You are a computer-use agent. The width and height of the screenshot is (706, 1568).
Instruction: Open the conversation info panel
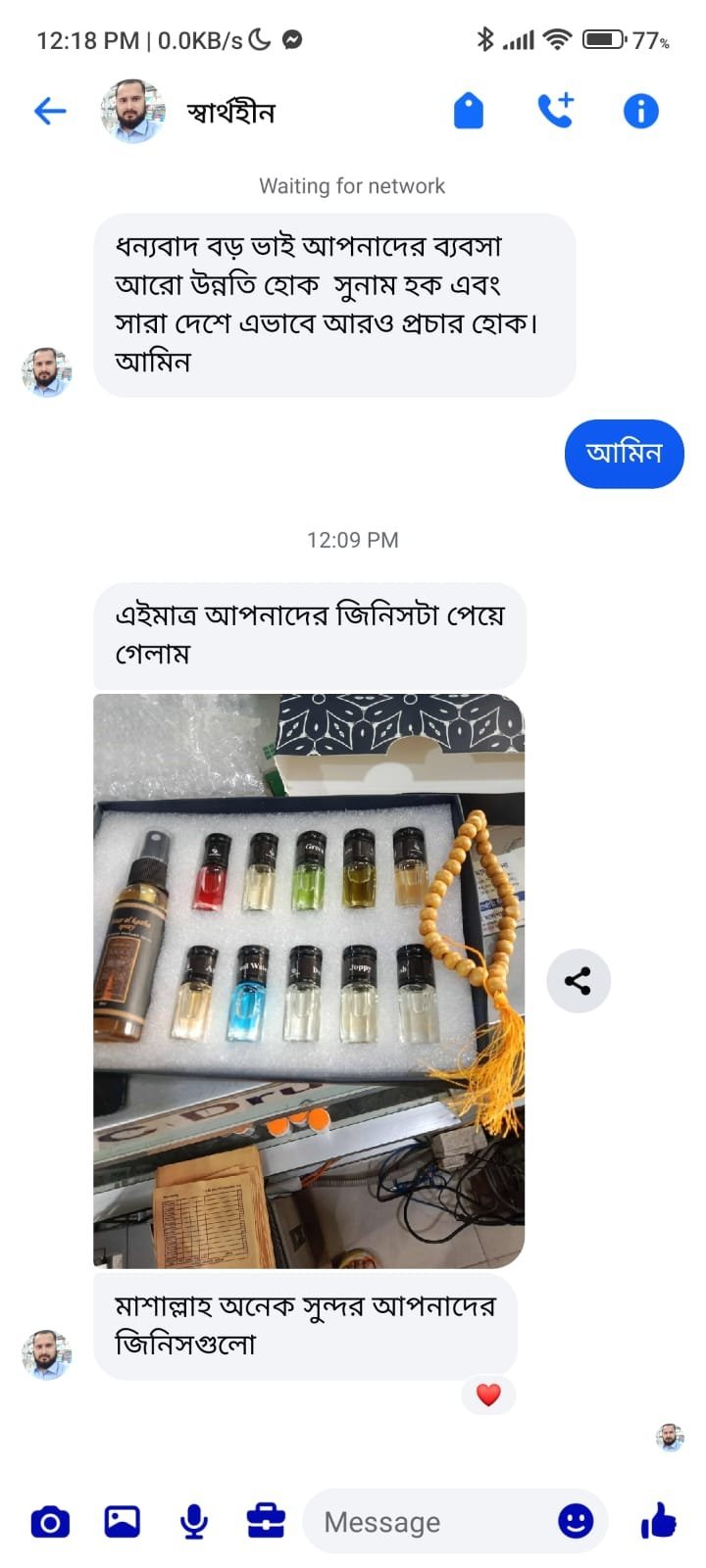(640, 111)
